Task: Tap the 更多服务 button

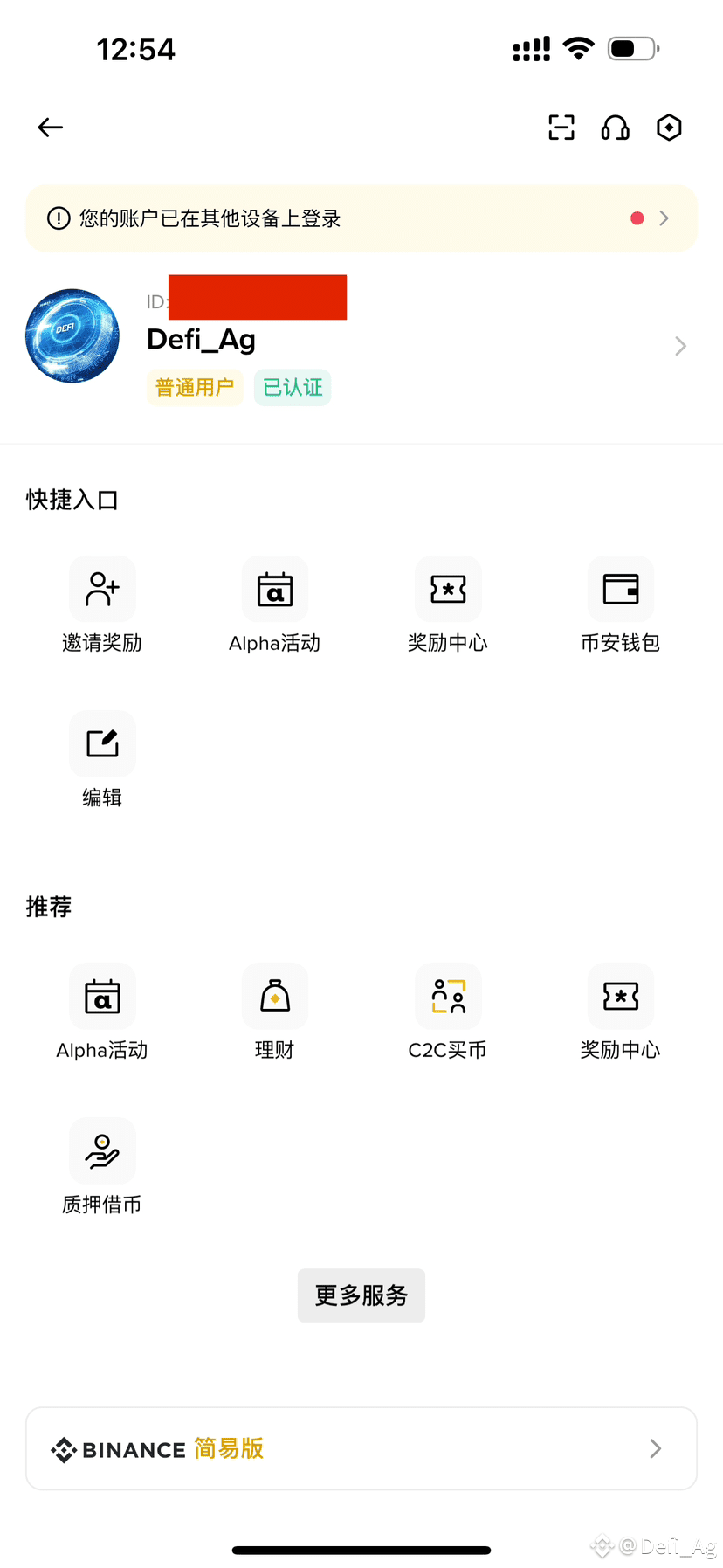Action: [361, 1295]
